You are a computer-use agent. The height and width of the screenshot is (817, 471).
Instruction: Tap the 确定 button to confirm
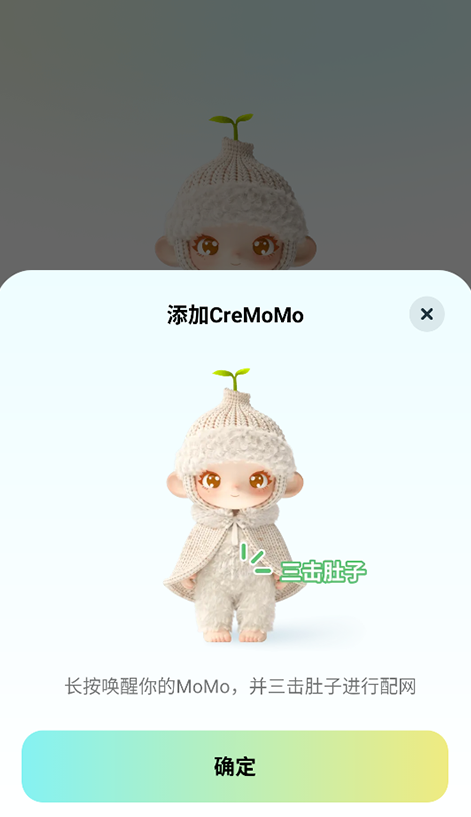point(235,766)
